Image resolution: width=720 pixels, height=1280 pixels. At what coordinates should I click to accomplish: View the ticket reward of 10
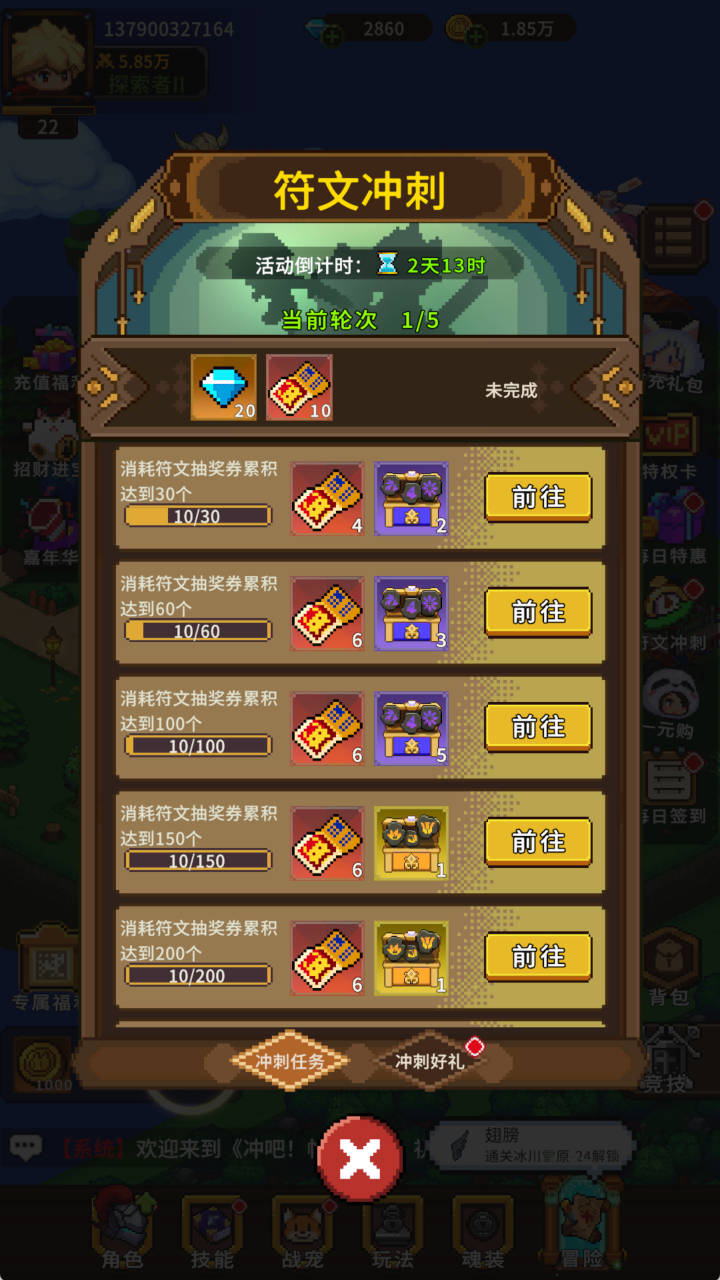click(300, 388)
